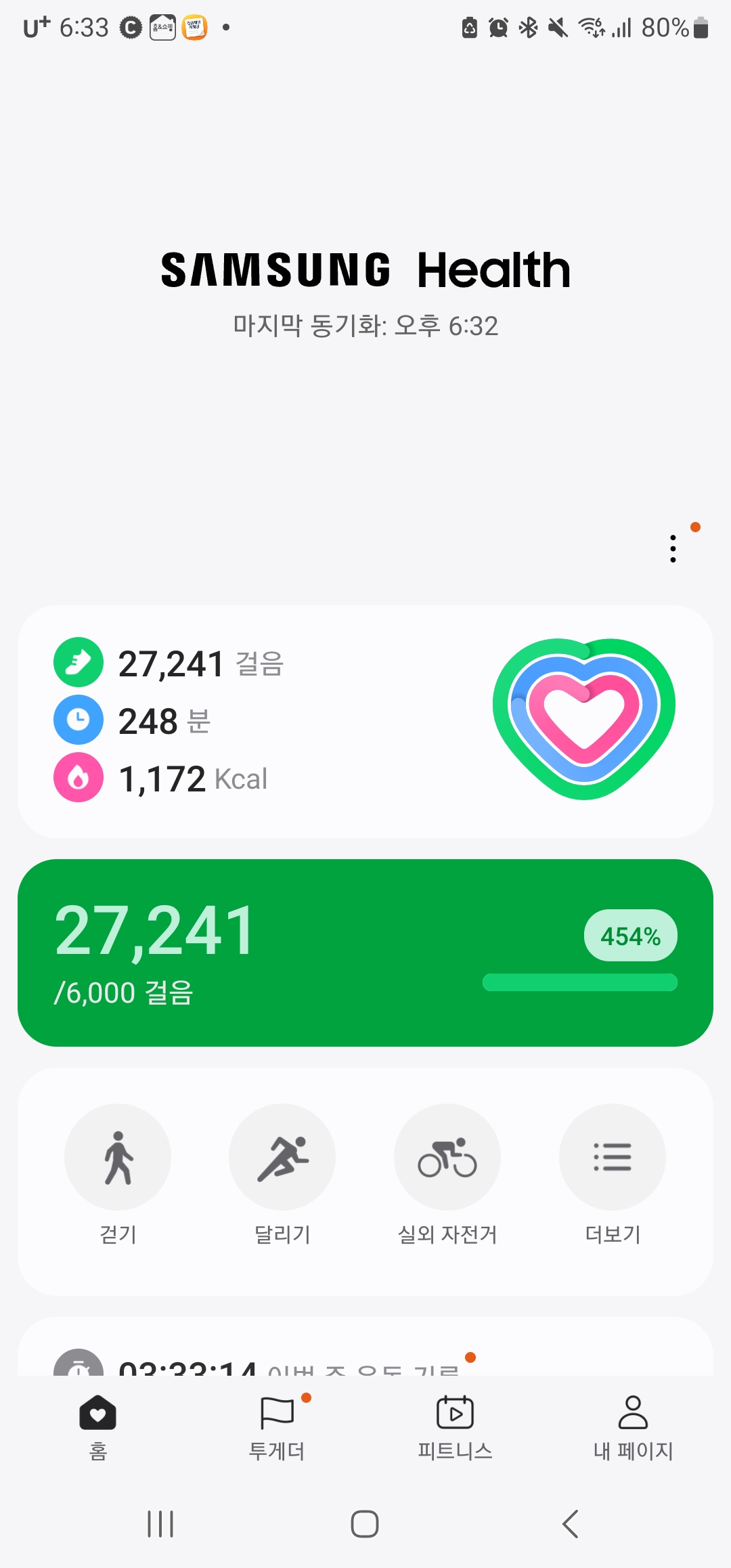
Task: Open 더보기 for more exercises
Action: click(613, 1157)
